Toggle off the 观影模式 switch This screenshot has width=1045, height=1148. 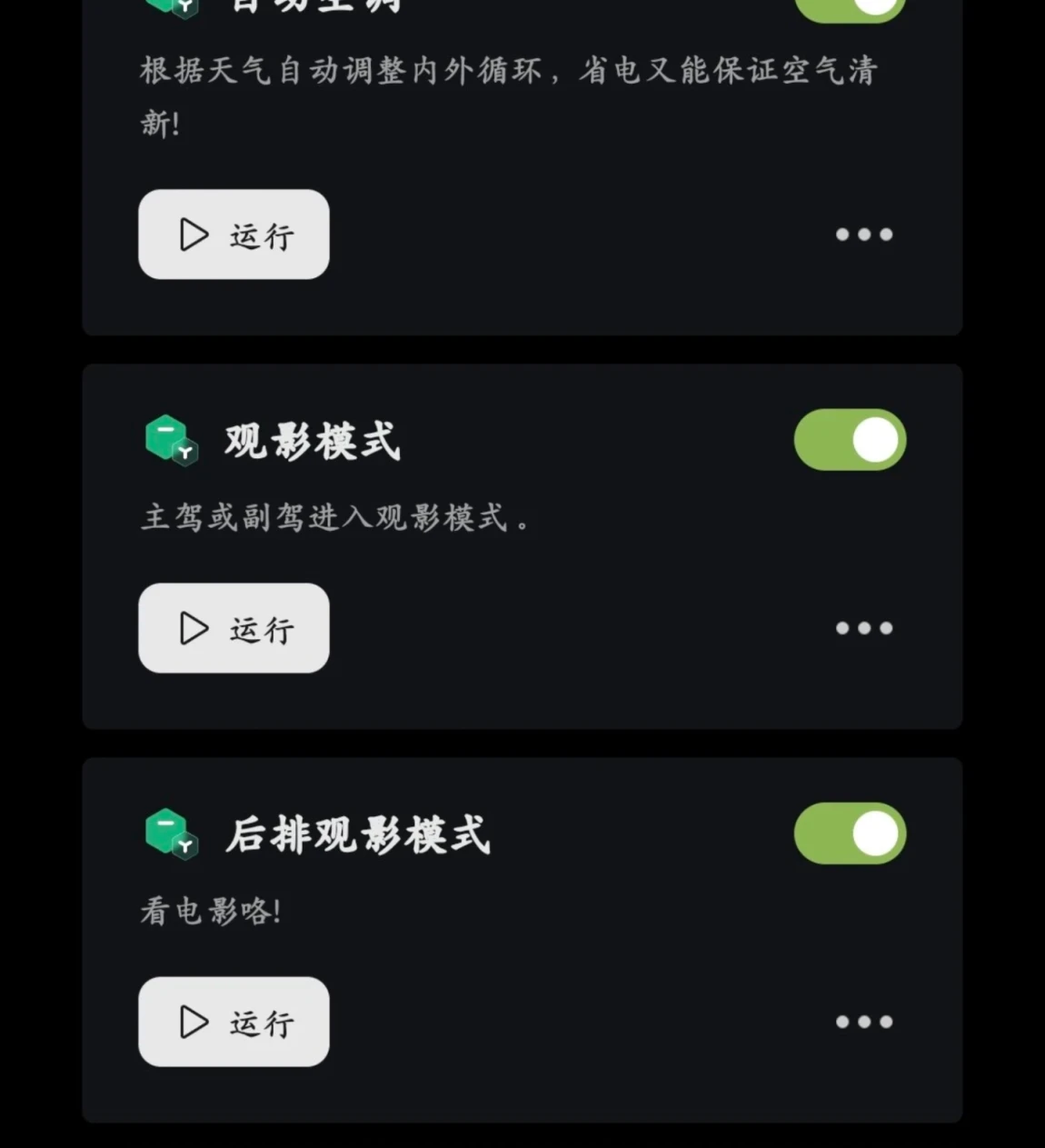pyautogui.click(x=850, y=440)
